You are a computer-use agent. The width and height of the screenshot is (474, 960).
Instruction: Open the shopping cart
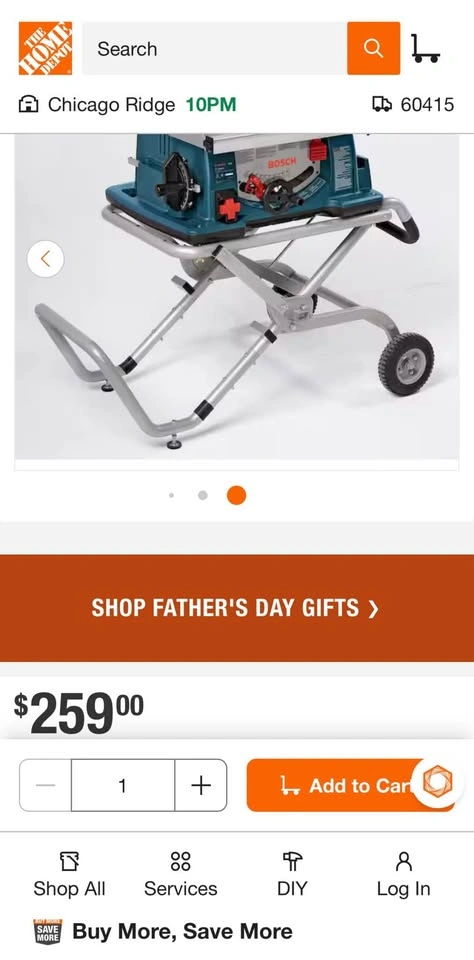click(425, 48)
